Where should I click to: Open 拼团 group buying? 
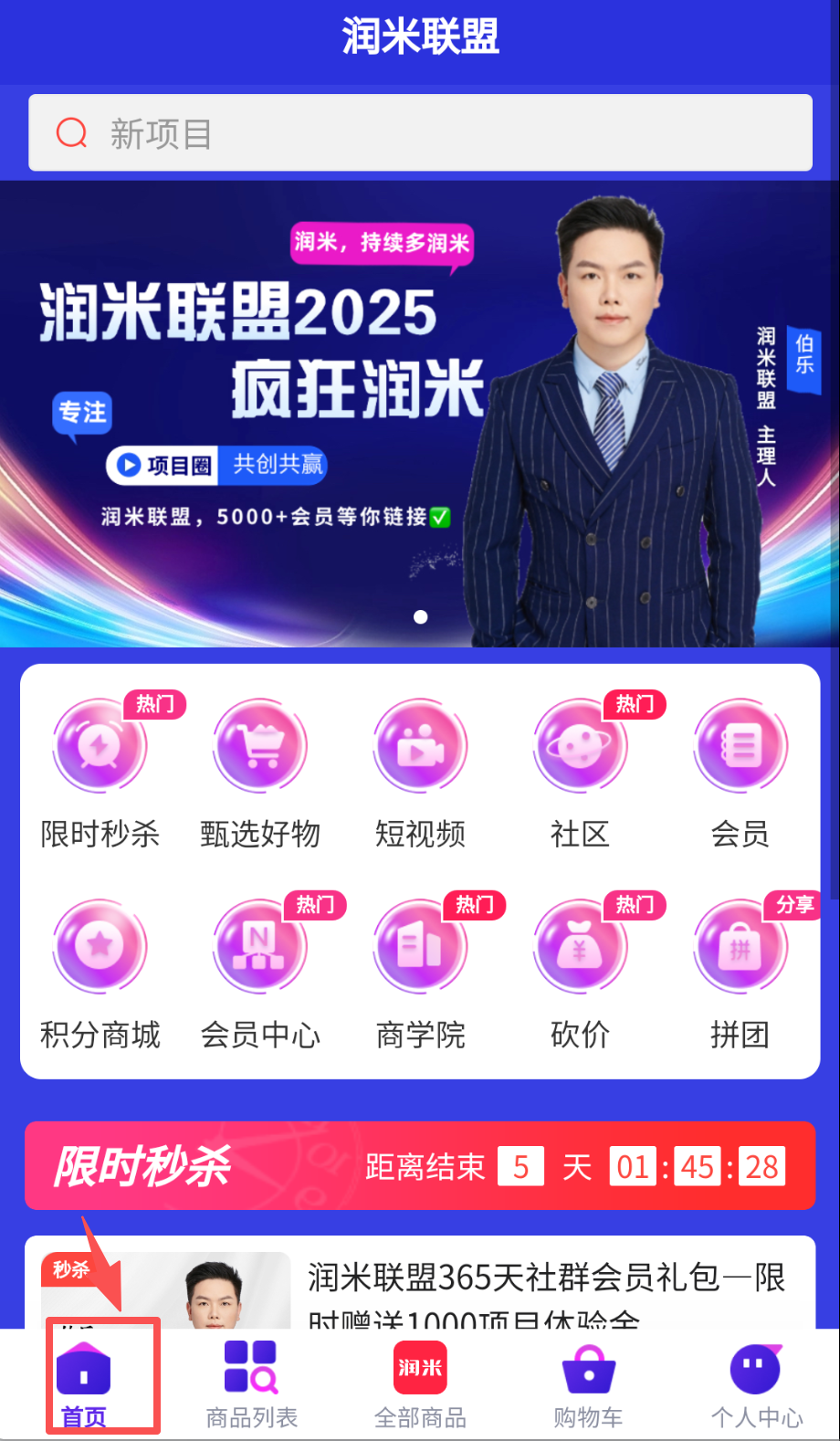pos(740,973)
